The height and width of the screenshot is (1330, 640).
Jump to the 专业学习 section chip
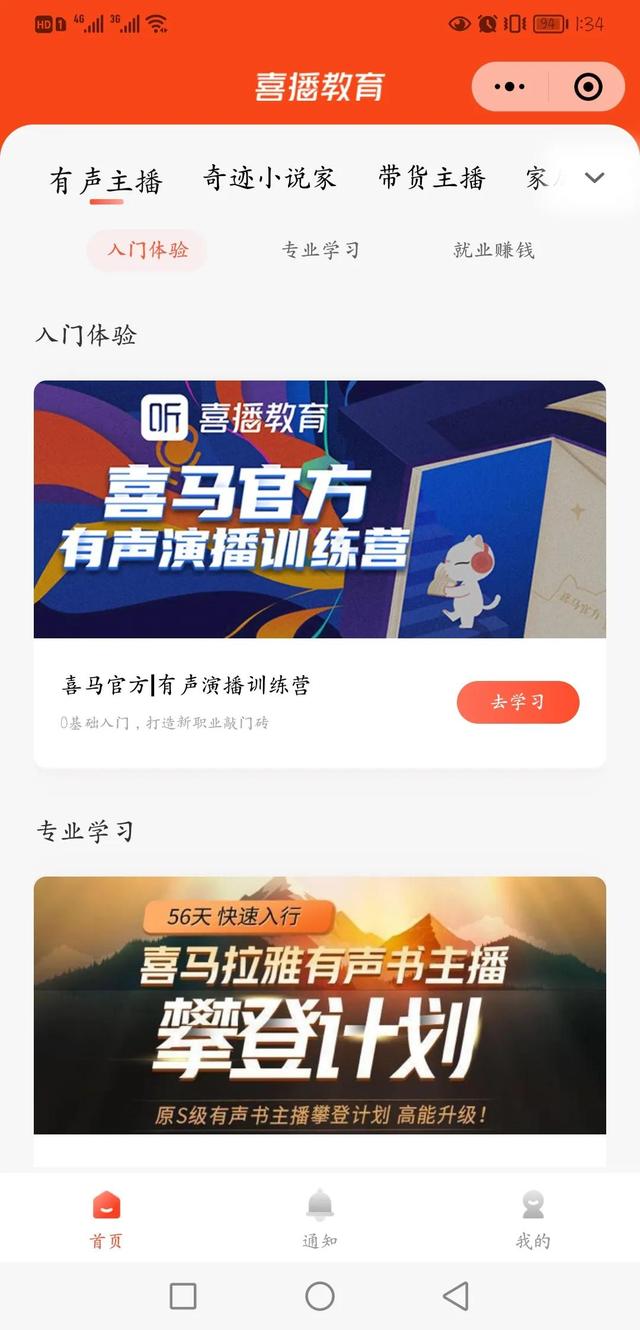pyautogui.click(x=321, y=250)
